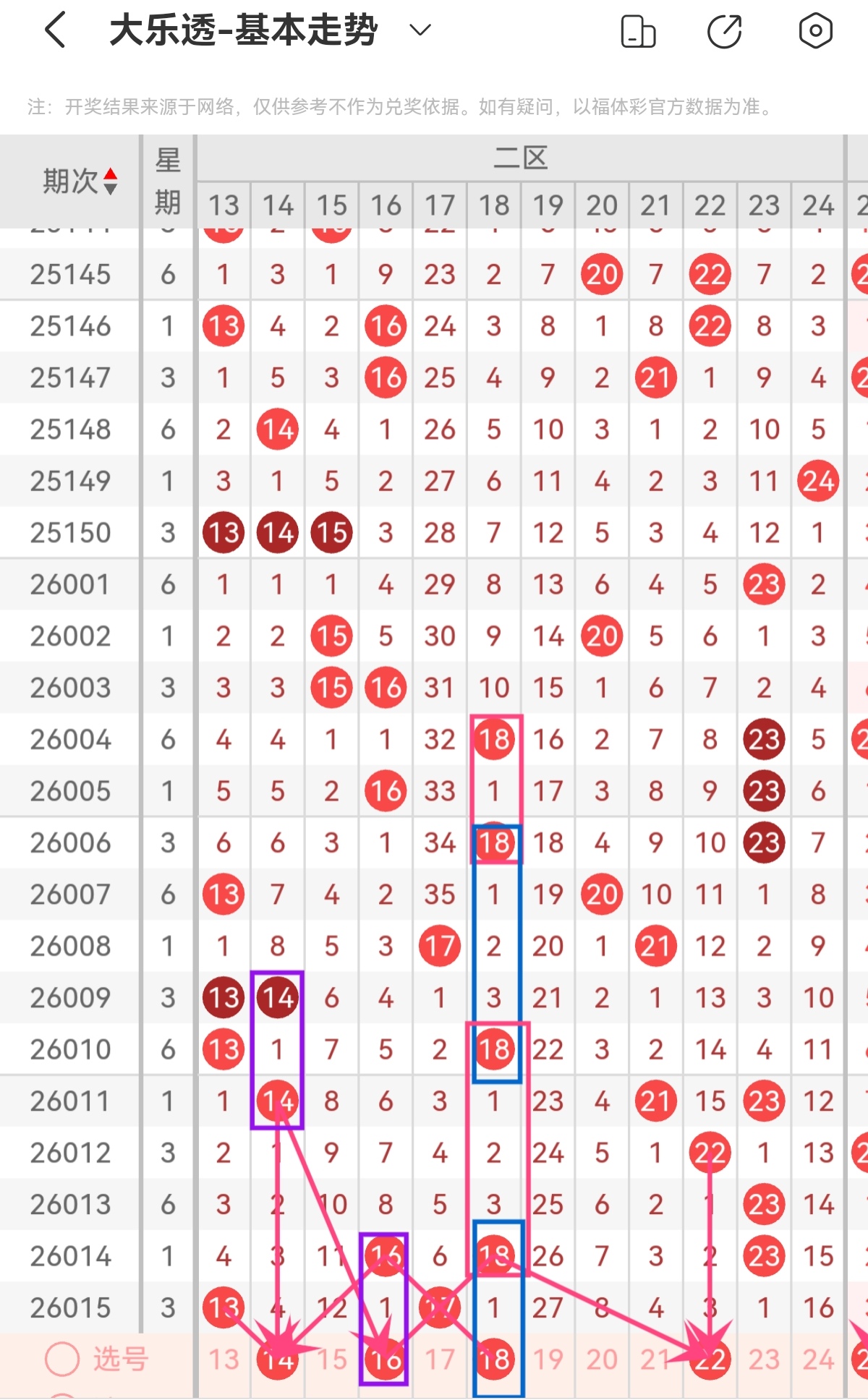
Task: Pick number 20 in the 选号 row
Action: coord(602,1360)
